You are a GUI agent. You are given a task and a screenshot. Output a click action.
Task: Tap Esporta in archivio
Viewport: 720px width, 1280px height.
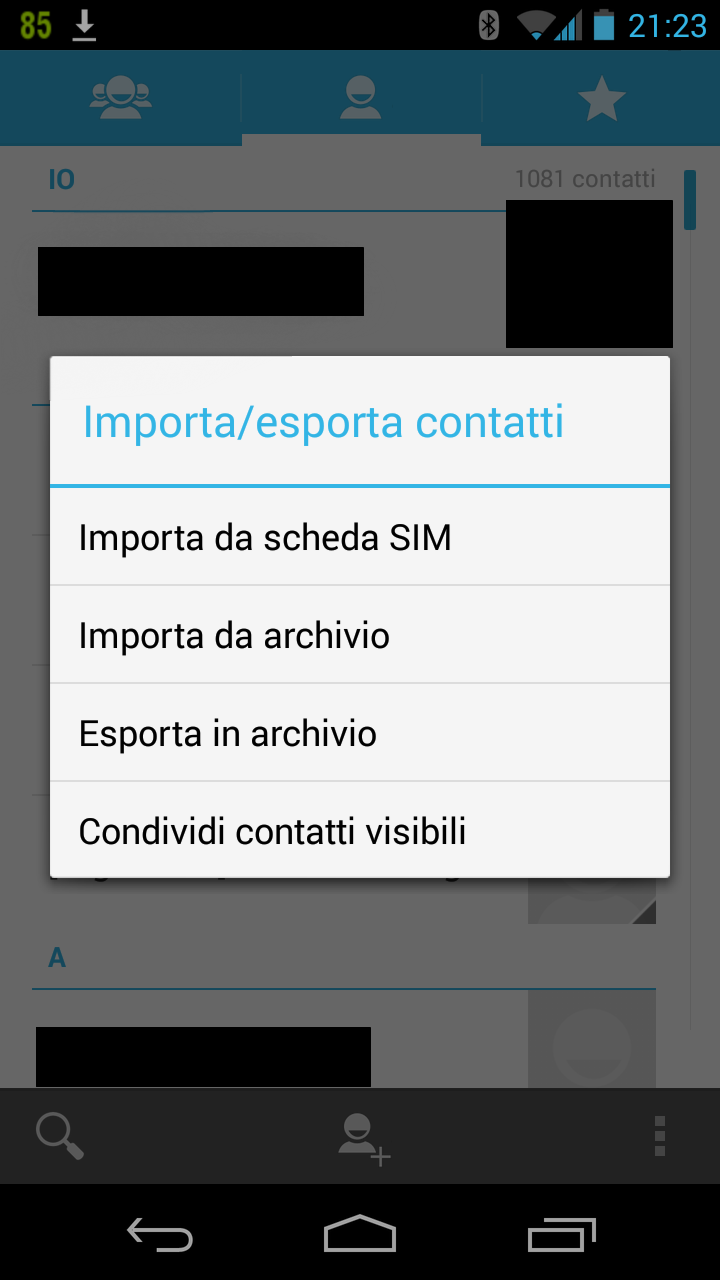[360, 734]
